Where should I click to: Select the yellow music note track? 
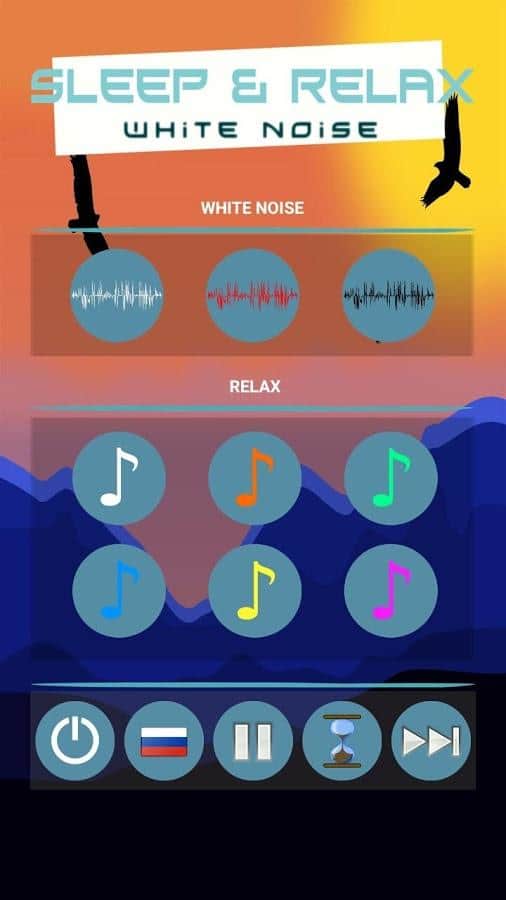coord(255,591)
